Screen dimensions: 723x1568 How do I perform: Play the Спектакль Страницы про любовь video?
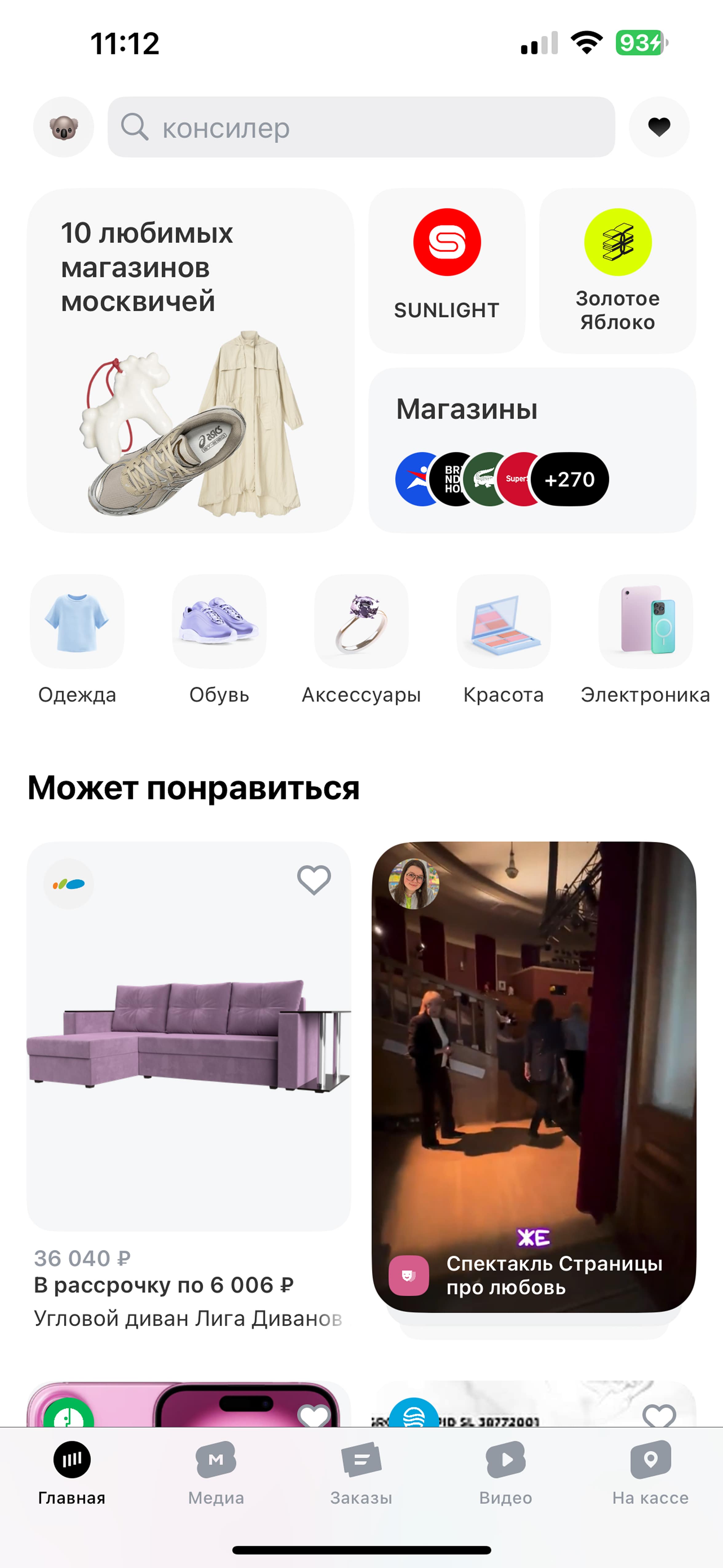pos(534,1077)
